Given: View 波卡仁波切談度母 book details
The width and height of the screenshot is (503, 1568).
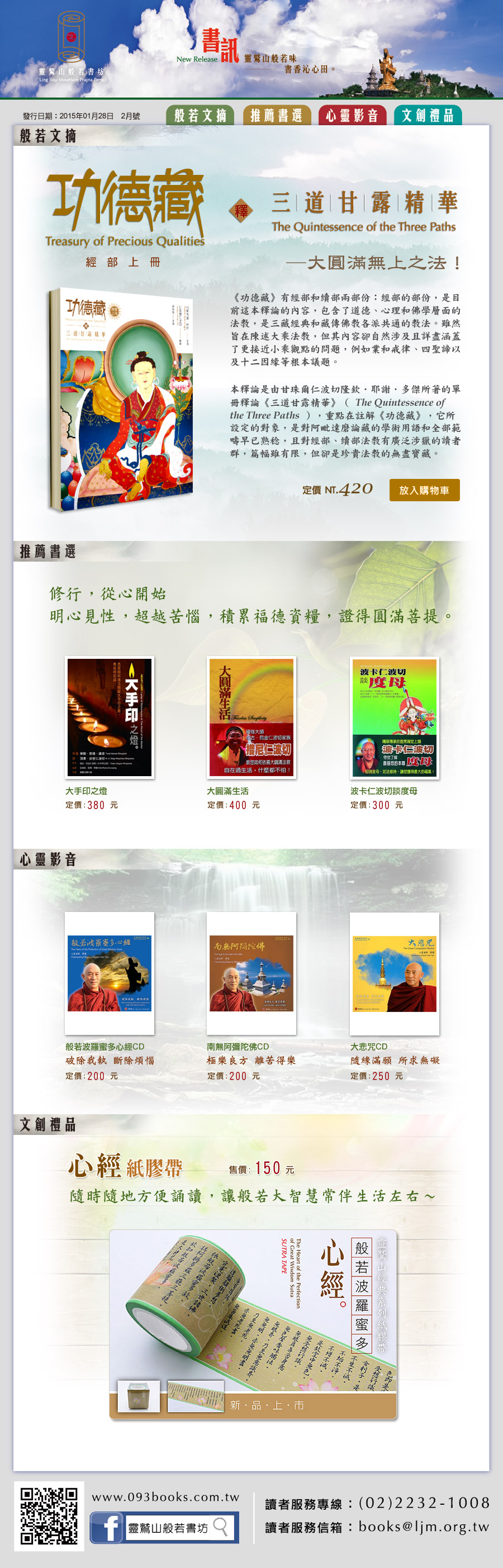Looking at the screenshot, I should click(x=395, y=717).
